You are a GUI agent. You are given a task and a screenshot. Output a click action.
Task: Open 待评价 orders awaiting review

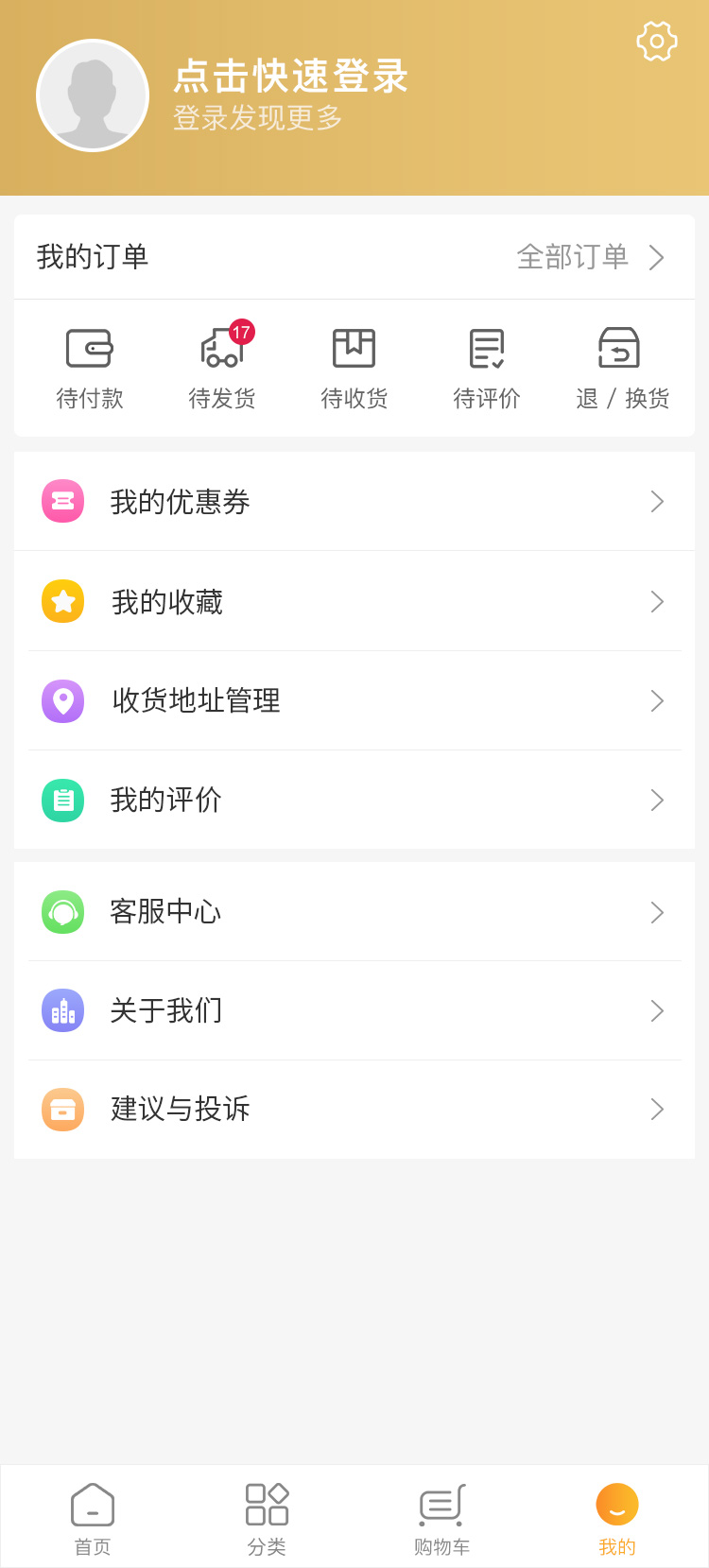click(487, 370)
